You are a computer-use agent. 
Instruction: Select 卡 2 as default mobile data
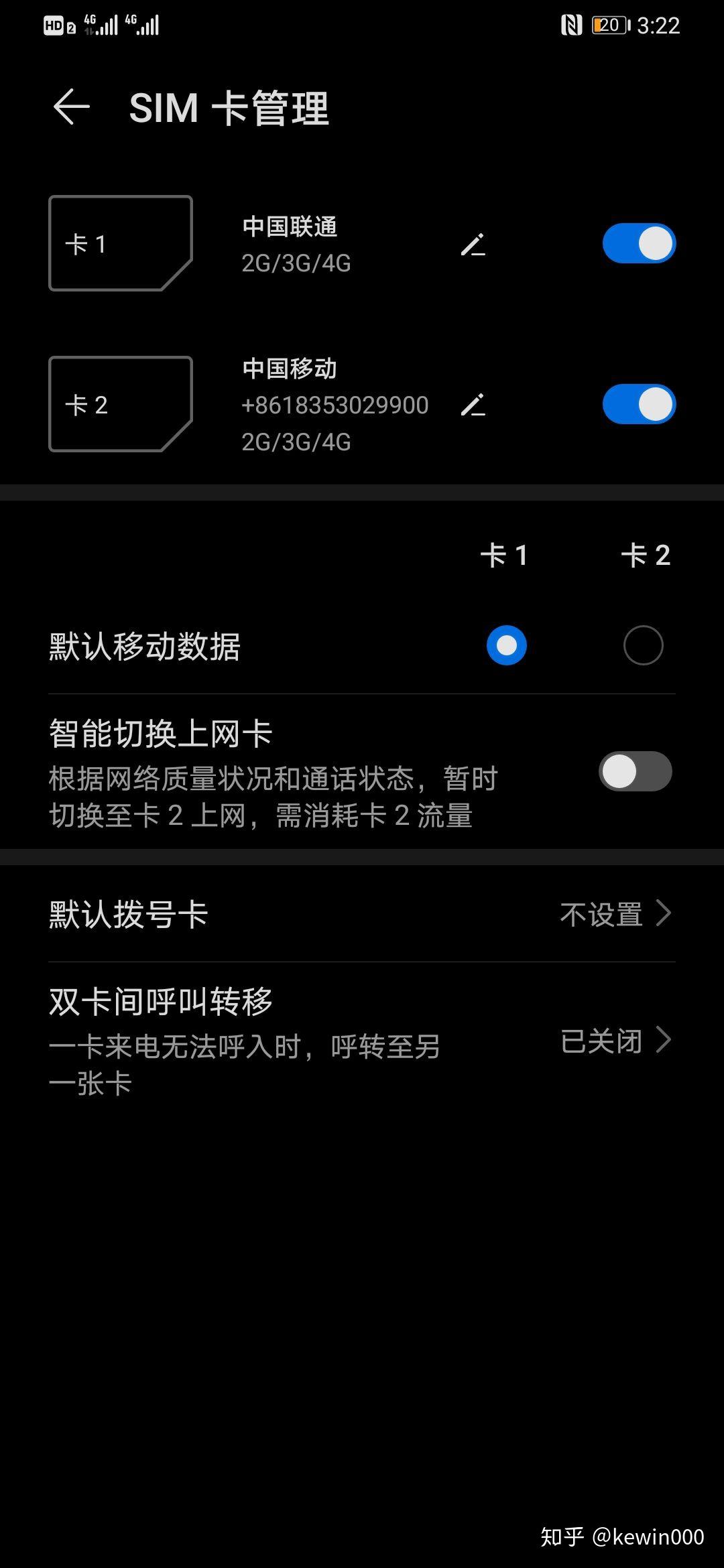coord(643,645)
